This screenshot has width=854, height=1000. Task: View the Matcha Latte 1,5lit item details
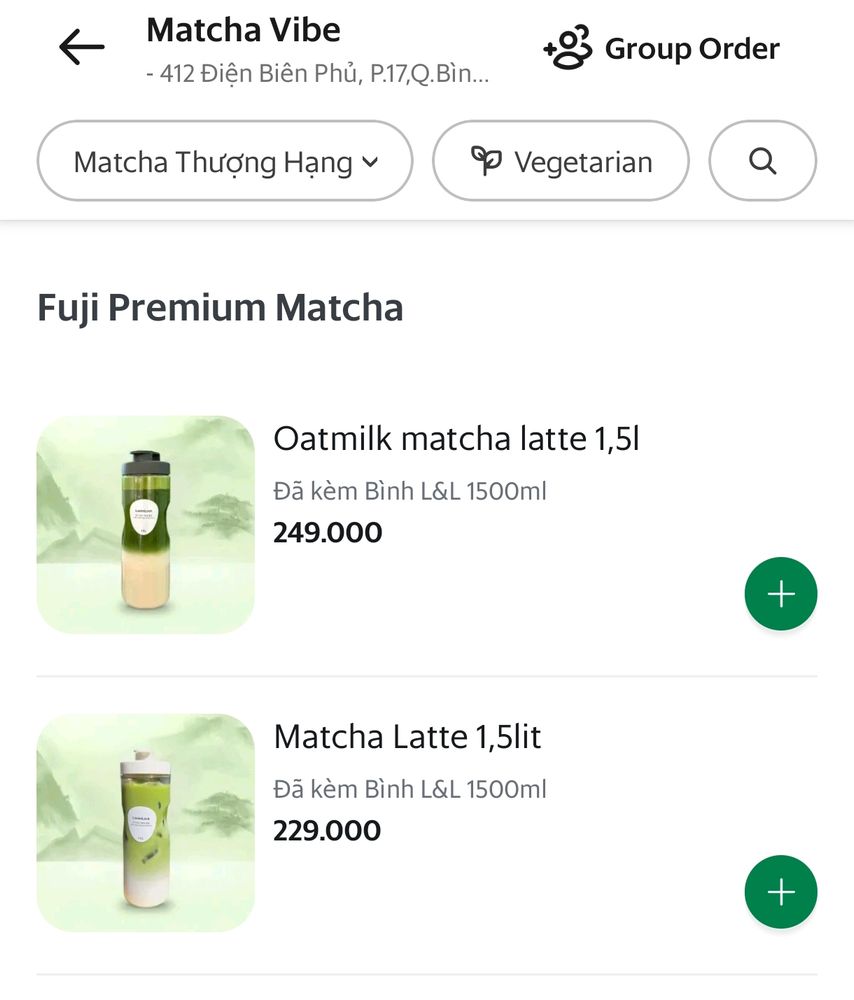pyautogui.click(x=408, y=738)
